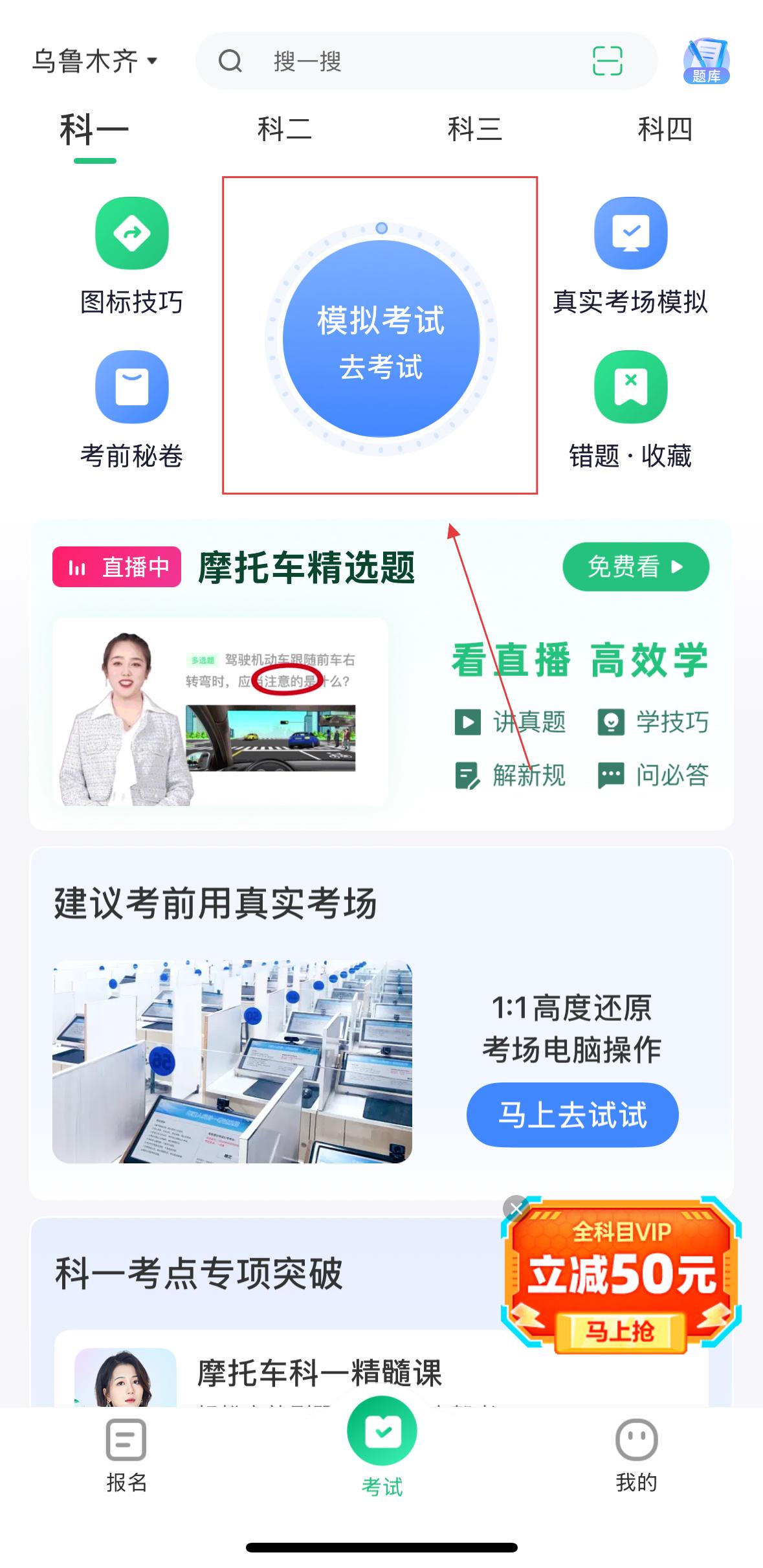Open the 摩托车科一精髓课 course
Screen dimensions: 763x1568
pos(320,1372)
